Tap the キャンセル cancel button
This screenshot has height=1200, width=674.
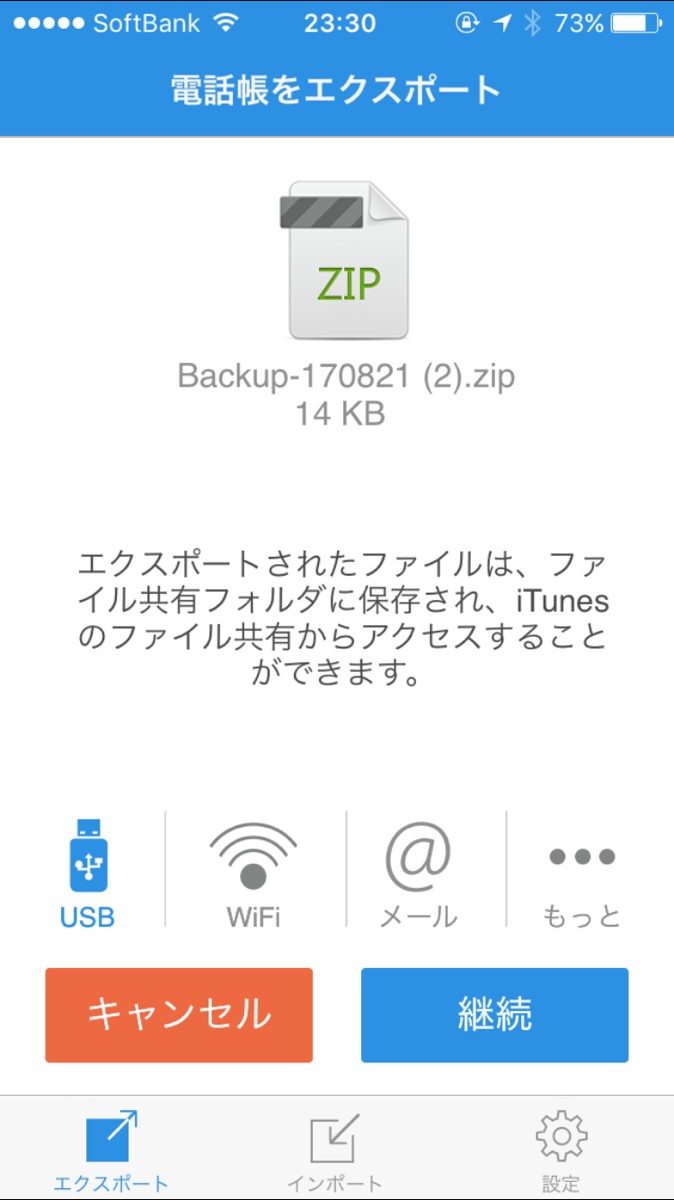pyautogui.click(x=179, y=1014)
